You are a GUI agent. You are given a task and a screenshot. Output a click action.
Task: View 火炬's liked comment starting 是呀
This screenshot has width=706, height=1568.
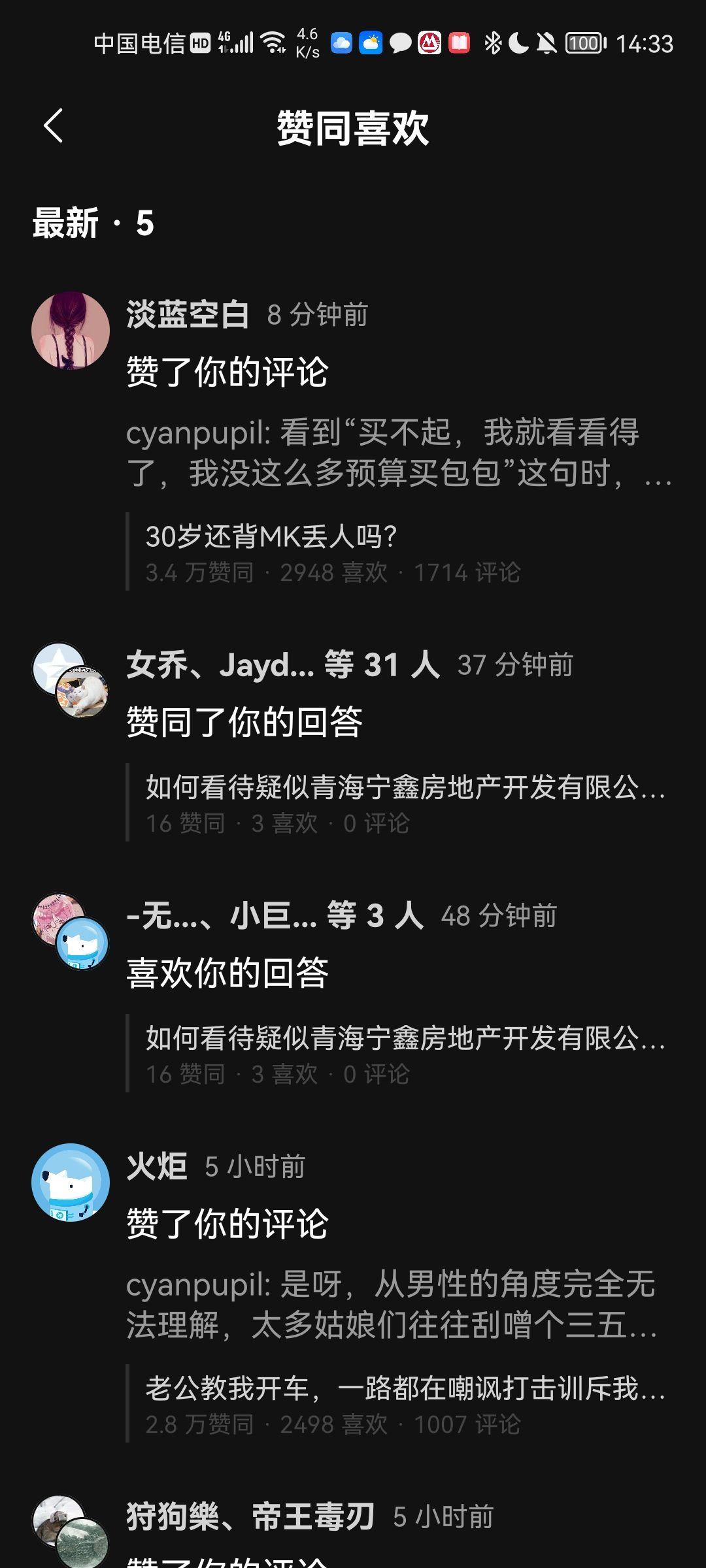click(x=392, y=1304)
